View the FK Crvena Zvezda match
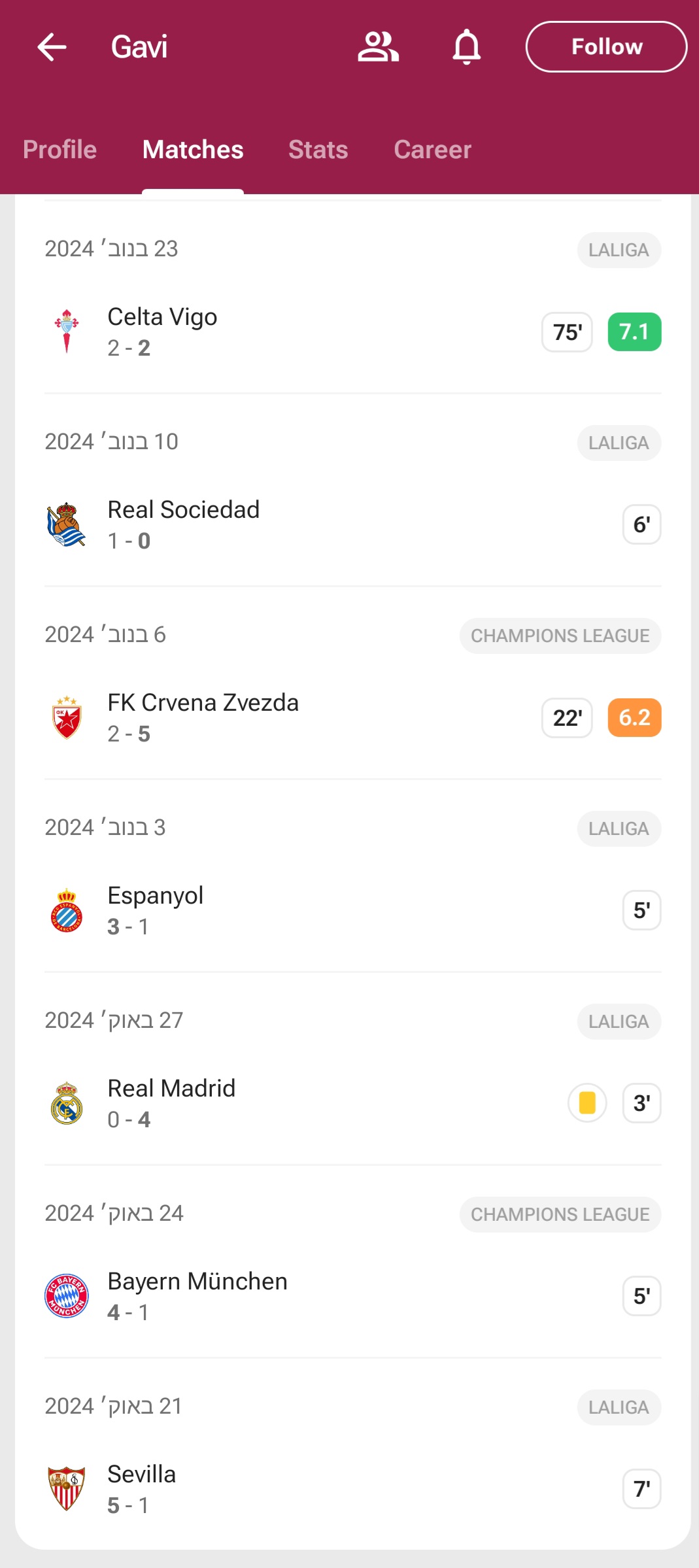699x1568 pixels. coord(353,718)
